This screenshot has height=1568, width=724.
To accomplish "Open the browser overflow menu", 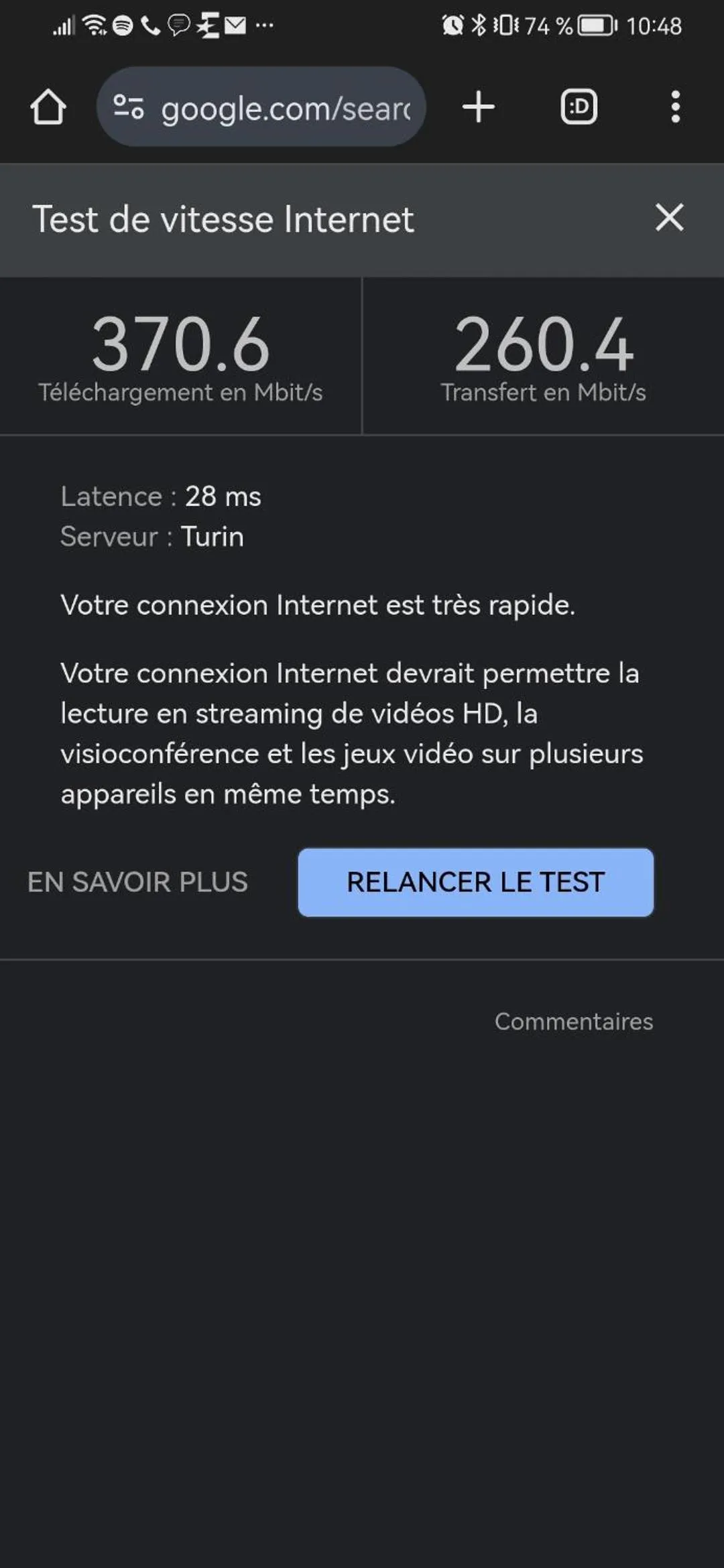I will 675,107.
